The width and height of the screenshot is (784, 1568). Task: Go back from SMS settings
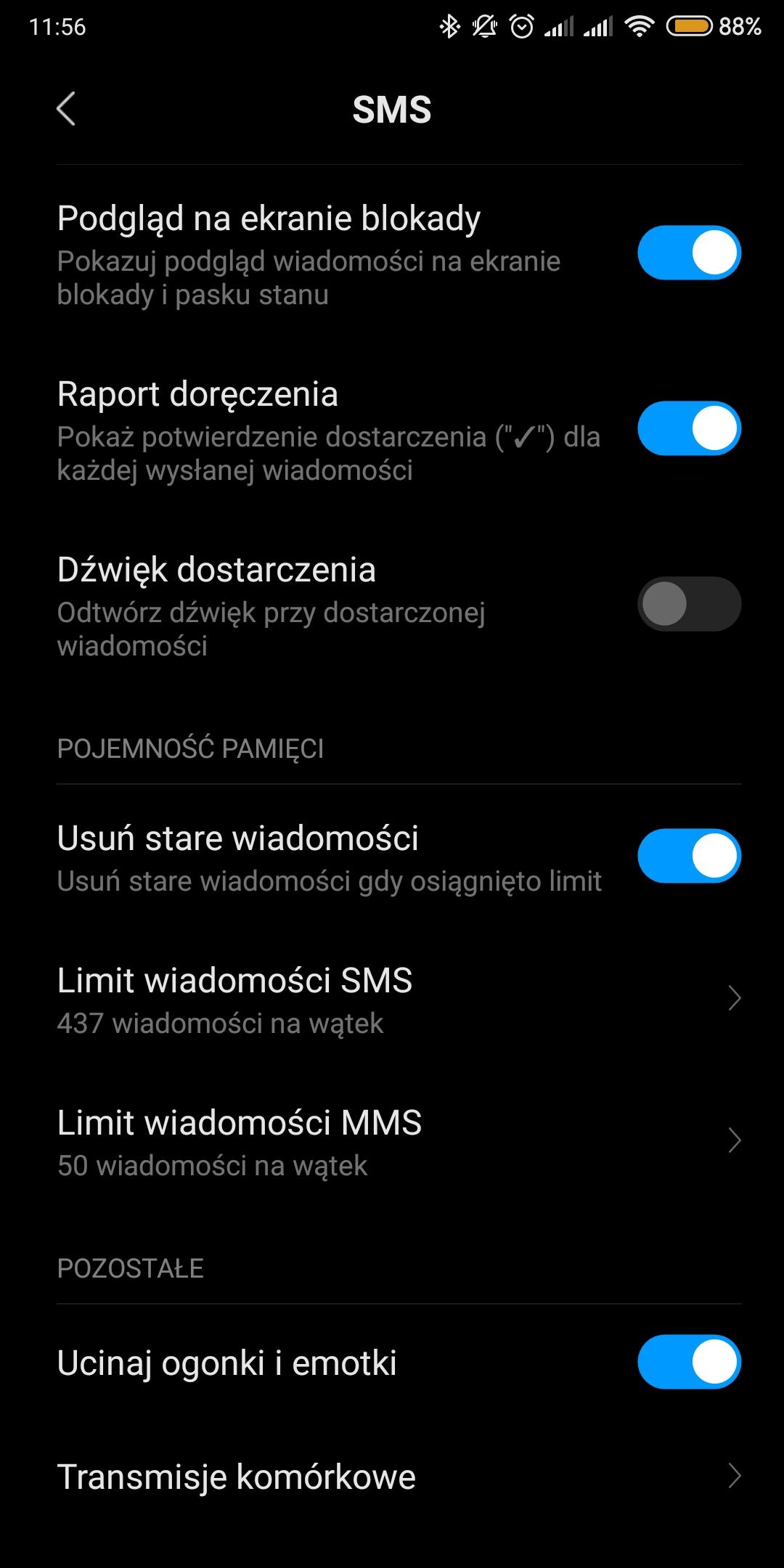[66, 110]
